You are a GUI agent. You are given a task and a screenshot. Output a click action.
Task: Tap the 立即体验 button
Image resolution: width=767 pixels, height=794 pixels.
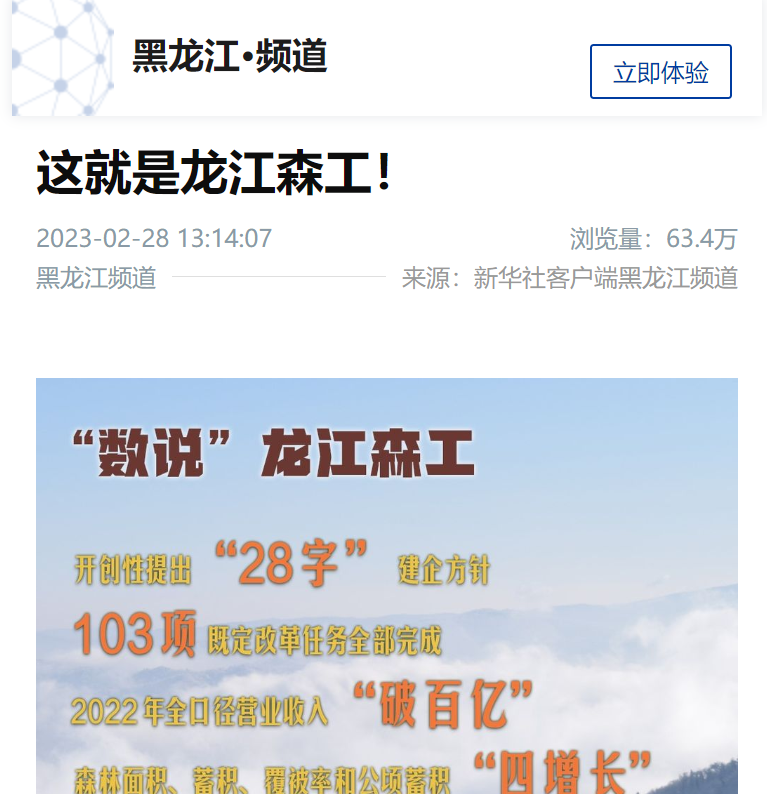pos(660,72)
